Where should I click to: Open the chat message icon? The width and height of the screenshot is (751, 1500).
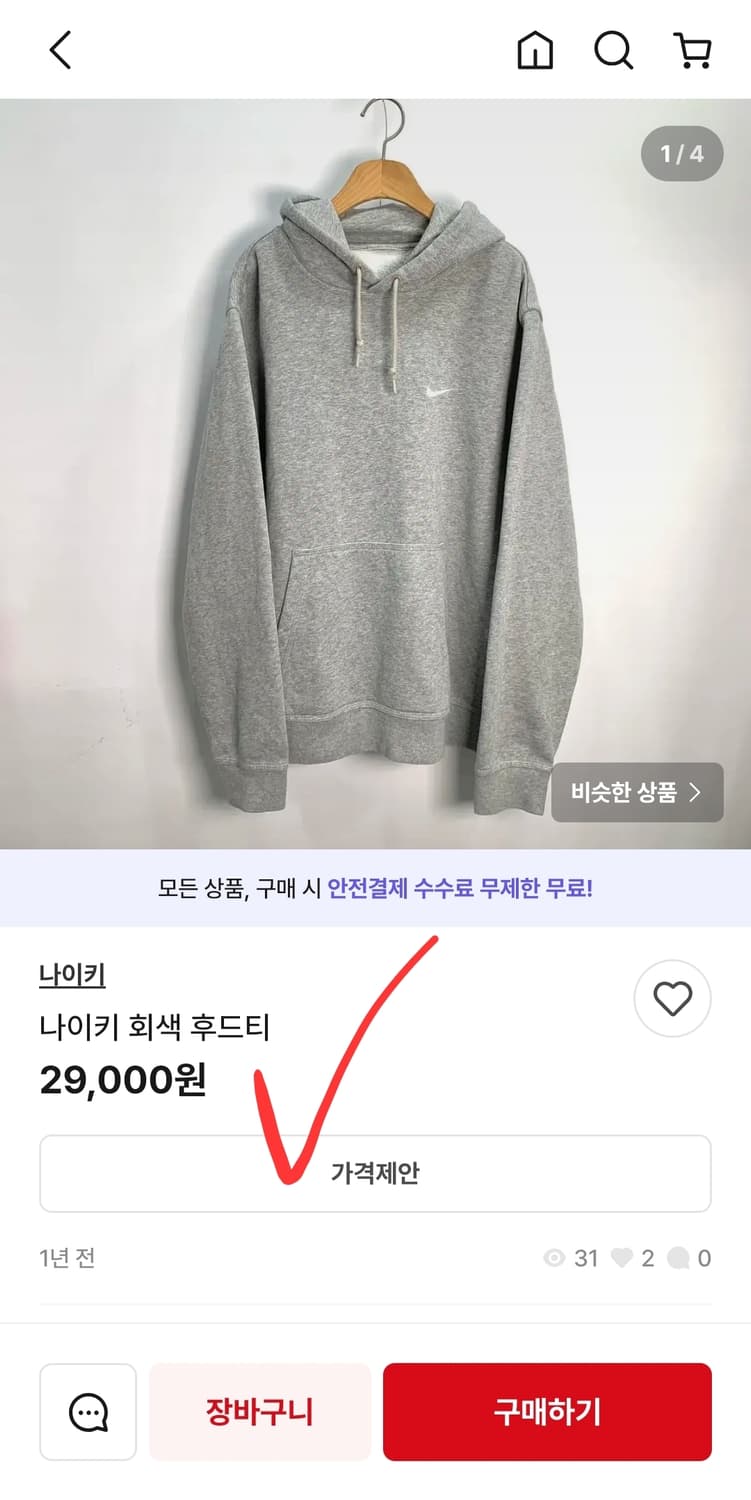tap(88, 1412)
